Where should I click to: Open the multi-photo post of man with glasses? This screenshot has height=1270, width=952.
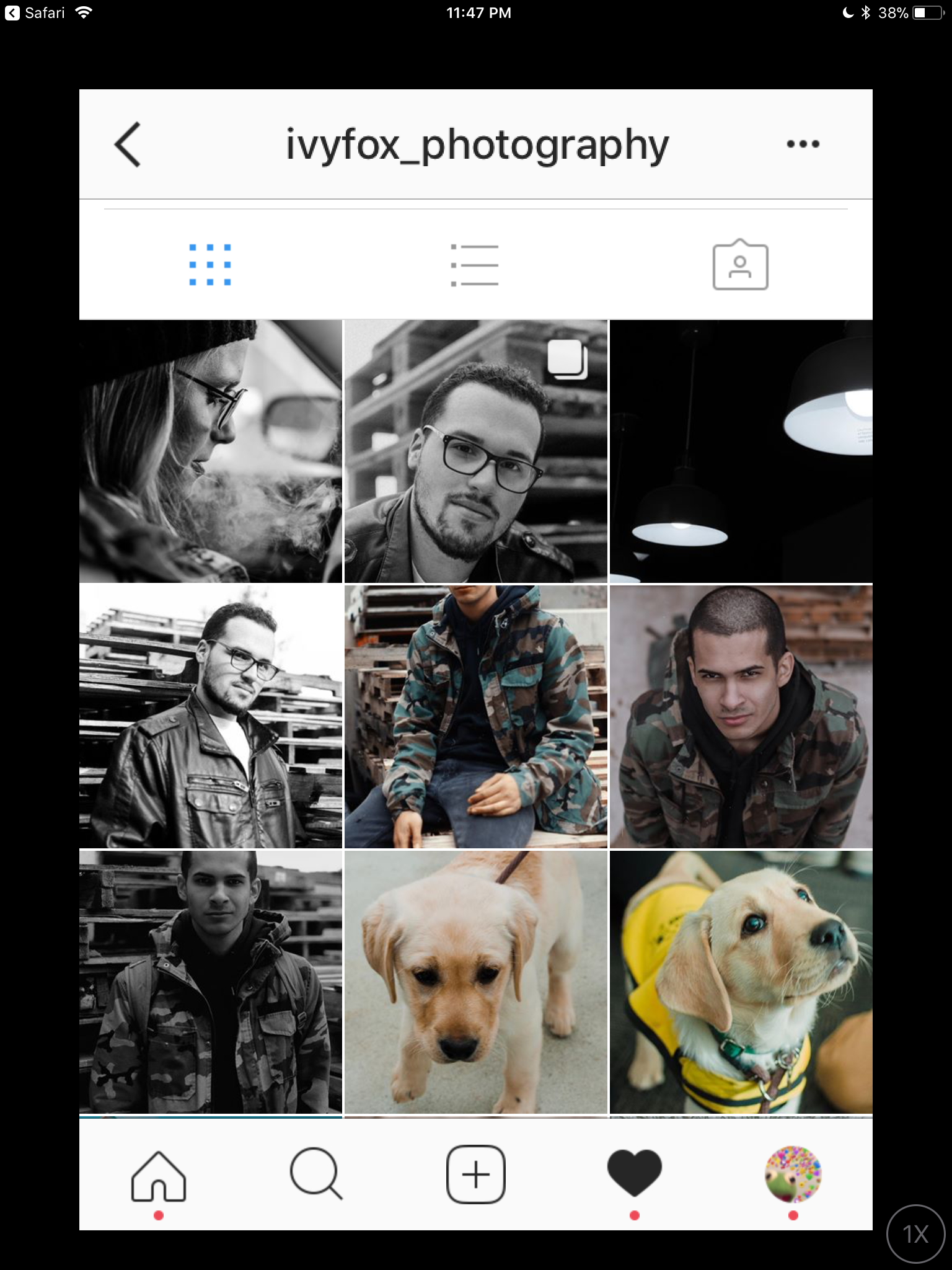tap(476, 451)
